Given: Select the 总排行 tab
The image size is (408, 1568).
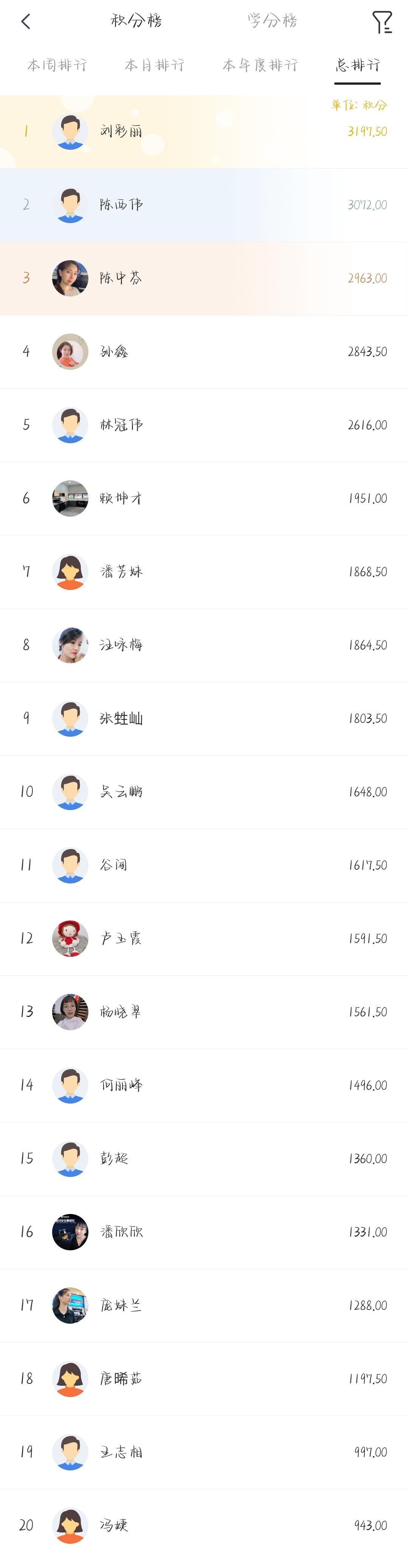Looking at the screenshot, I should point(357,65).
